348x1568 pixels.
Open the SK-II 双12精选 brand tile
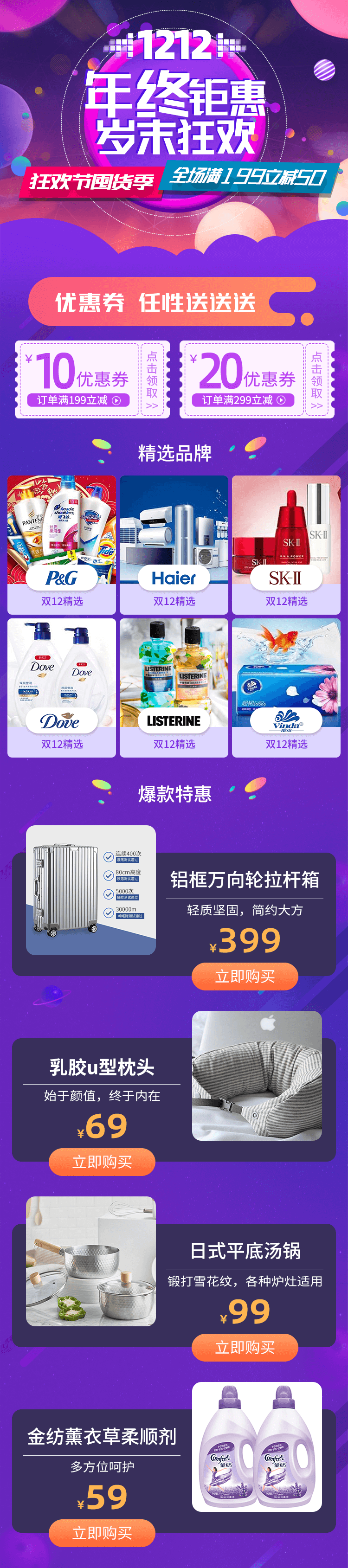286,545
